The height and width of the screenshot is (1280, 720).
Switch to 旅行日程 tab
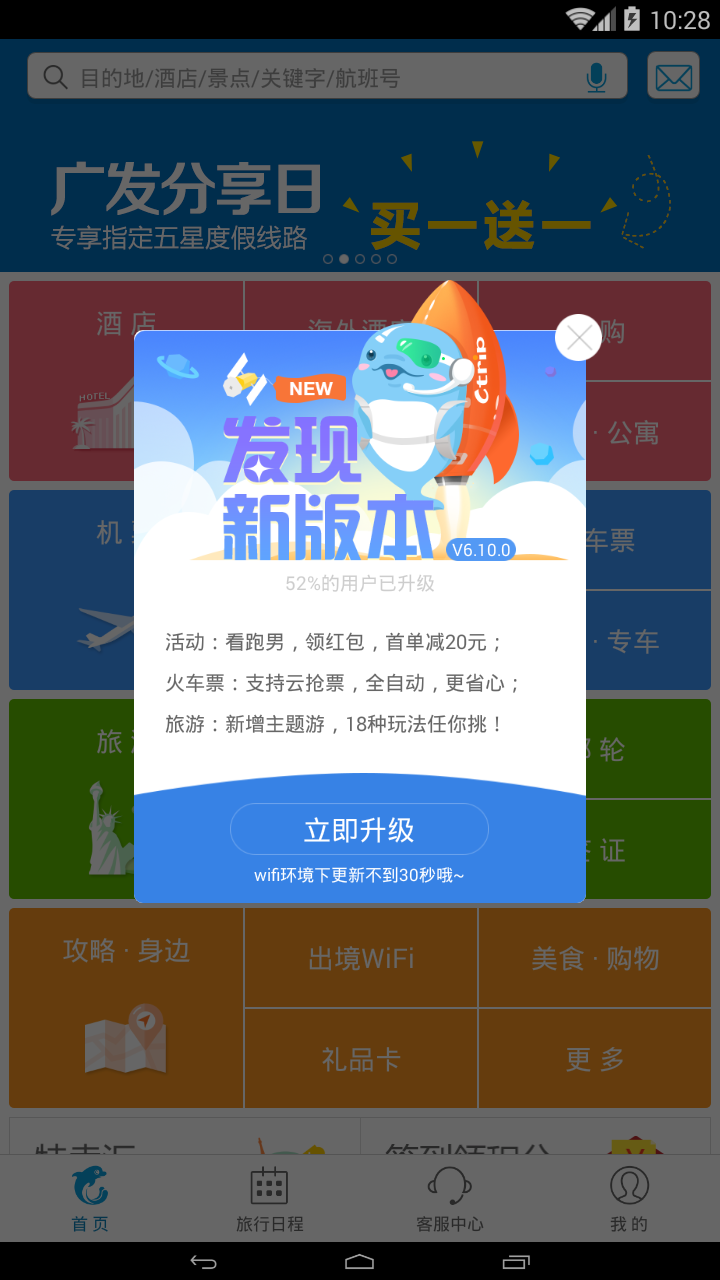coord(269,1199)
